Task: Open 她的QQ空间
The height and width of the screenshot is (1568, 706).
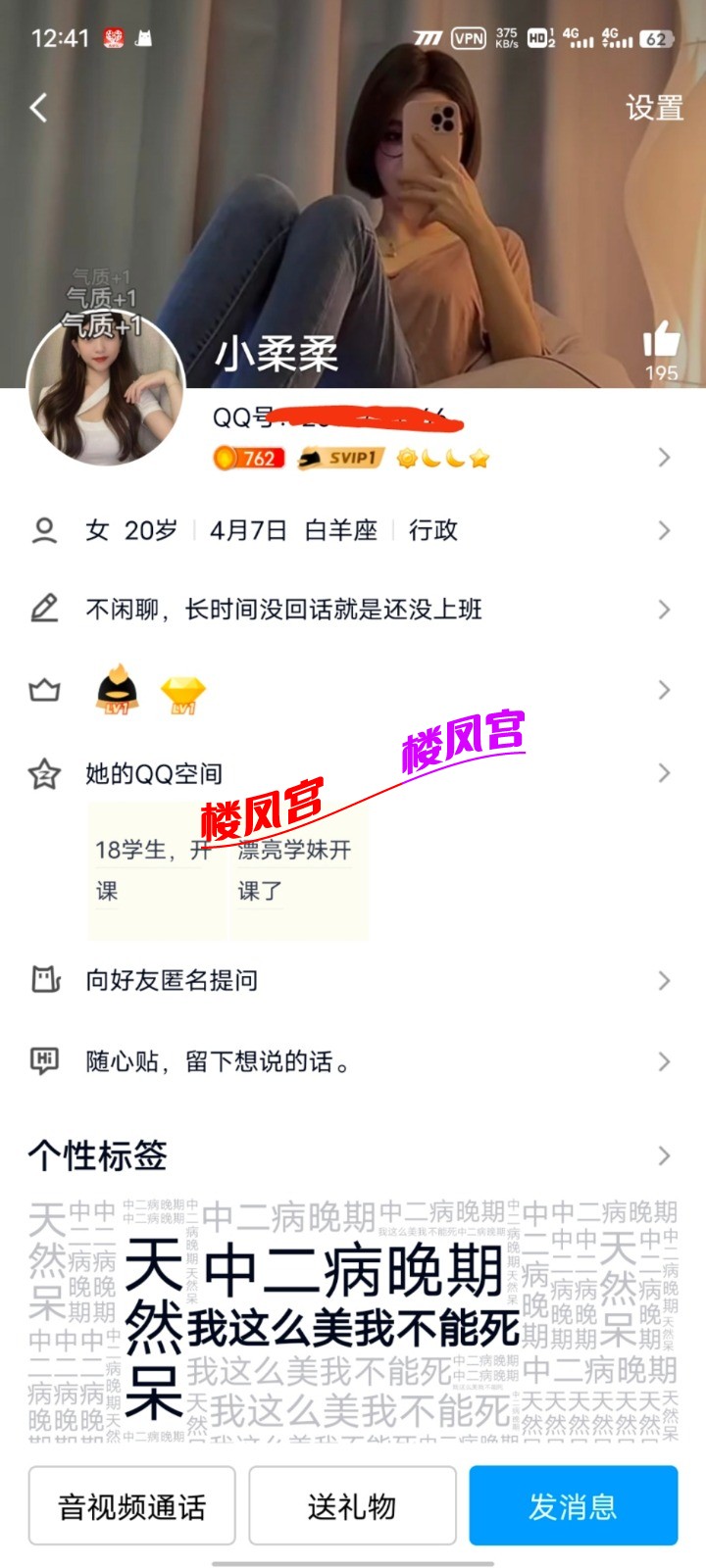Action: point(353,773)
